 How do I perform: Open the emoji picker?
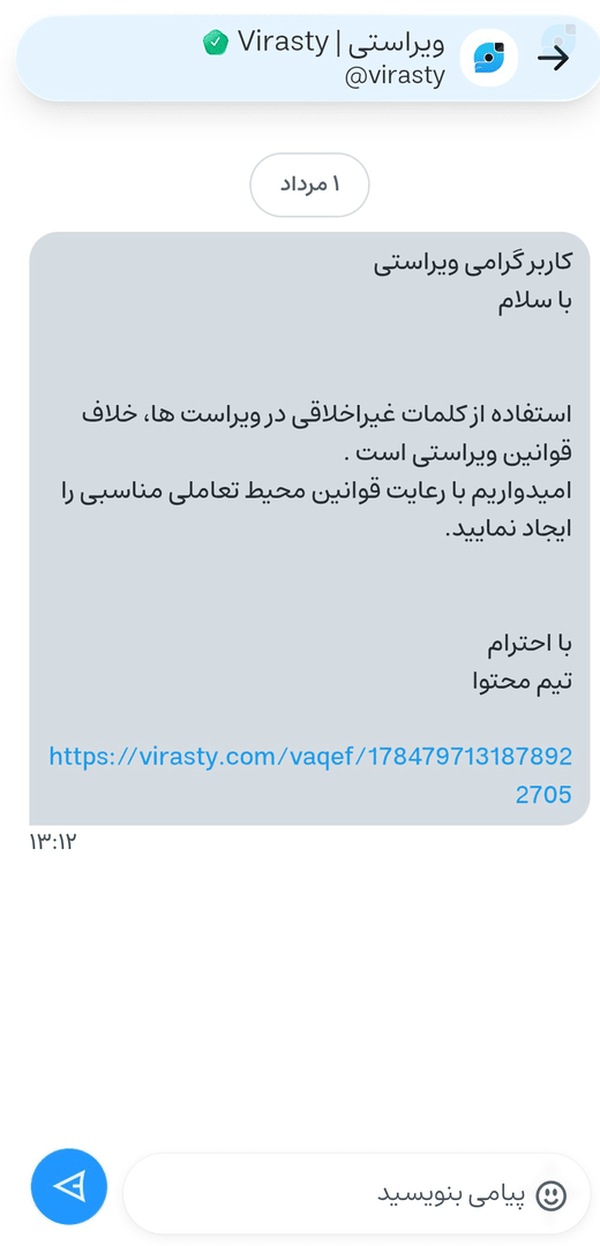[x=551, y=1194]
